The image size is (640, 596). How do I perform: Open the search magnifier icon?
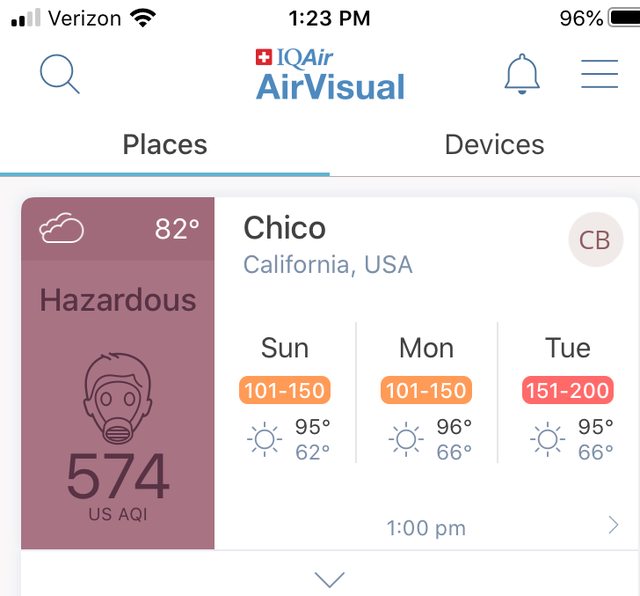tap(60, 74)
